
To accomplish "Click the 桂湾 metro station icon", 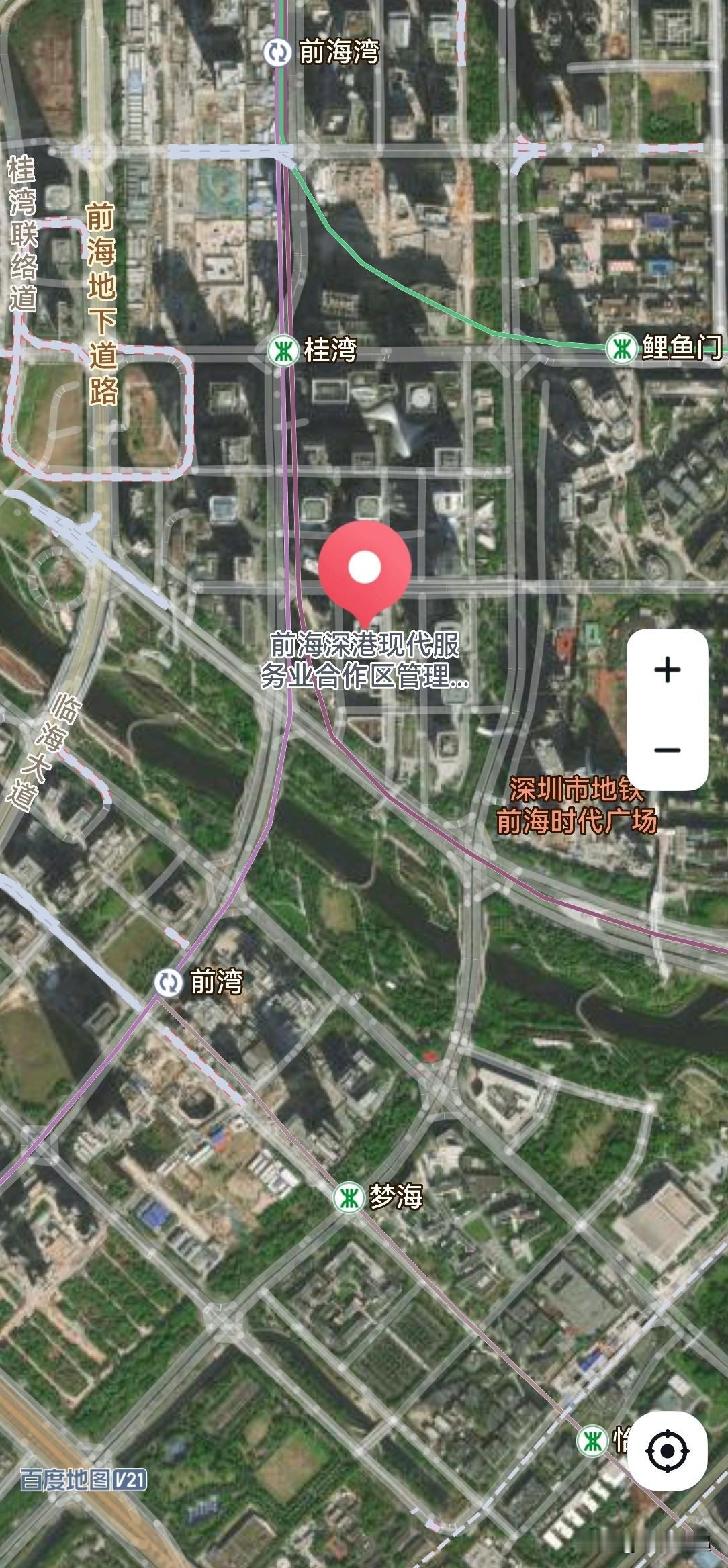I will point(283,349).
